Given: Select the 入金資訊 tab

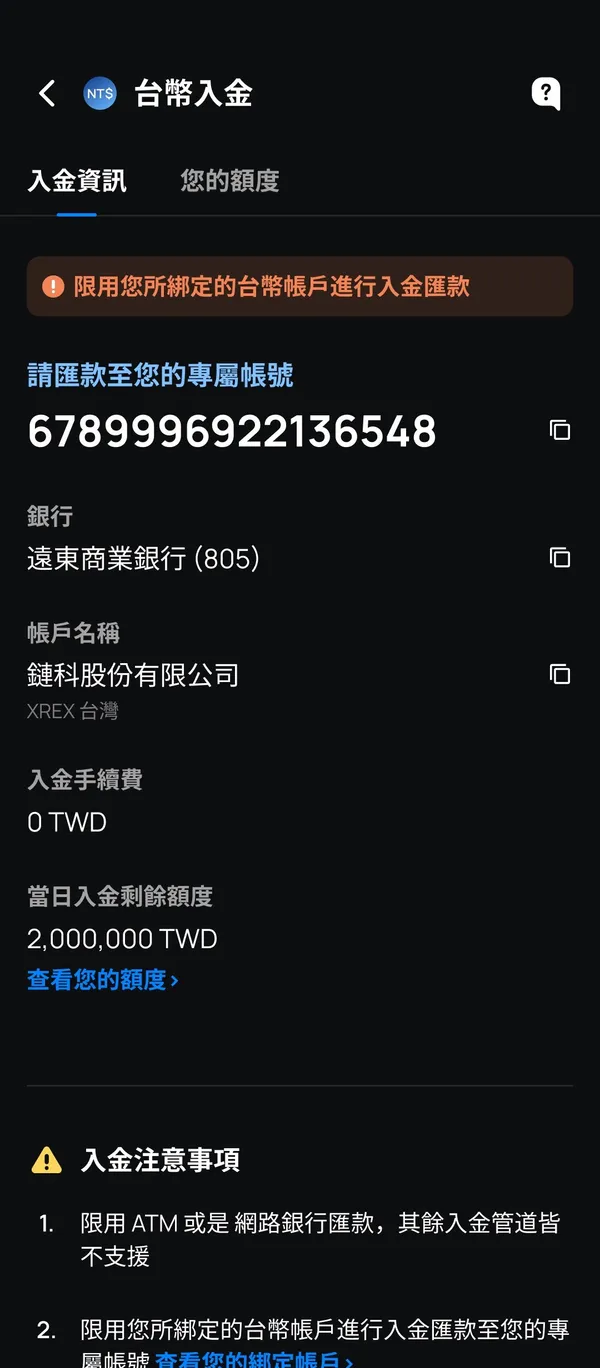Looking at the screenshot, I should coord(77,181).
